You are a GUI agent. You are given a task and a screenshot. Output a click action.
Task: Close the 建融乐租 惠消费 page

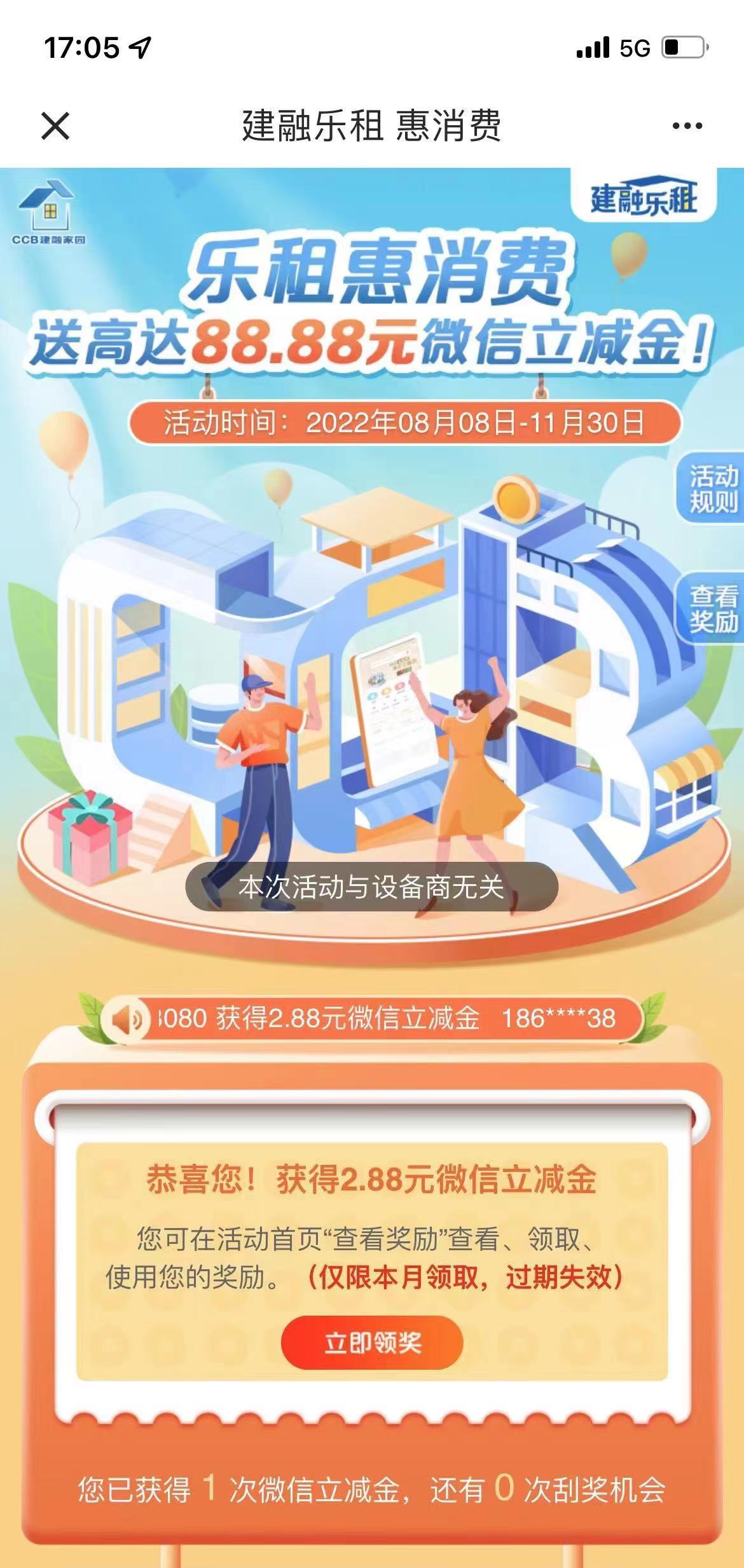(55, 125)
